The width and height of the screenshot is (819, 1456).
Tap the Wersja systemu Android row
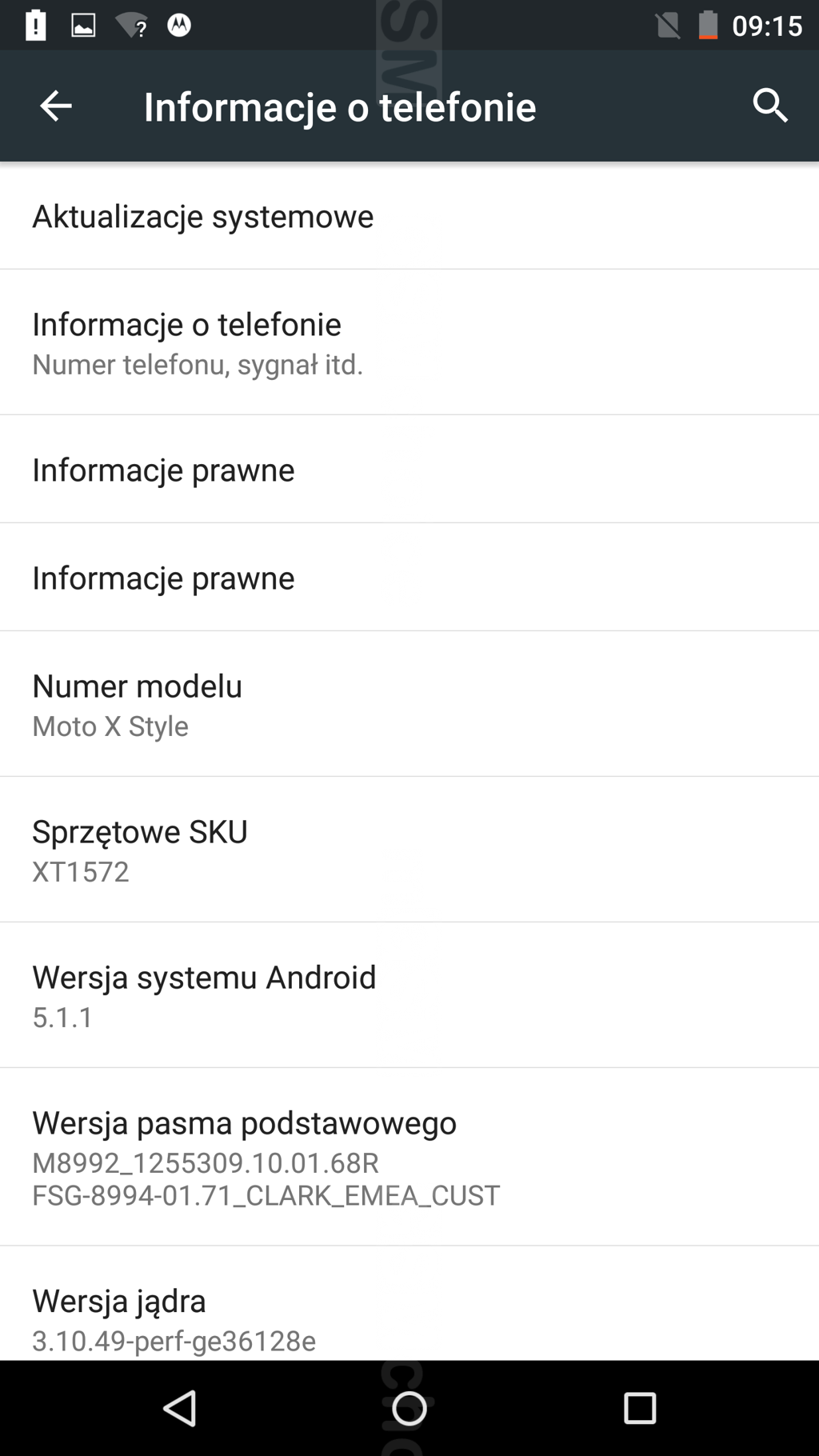pyautogui.click(x=409, y=995)
